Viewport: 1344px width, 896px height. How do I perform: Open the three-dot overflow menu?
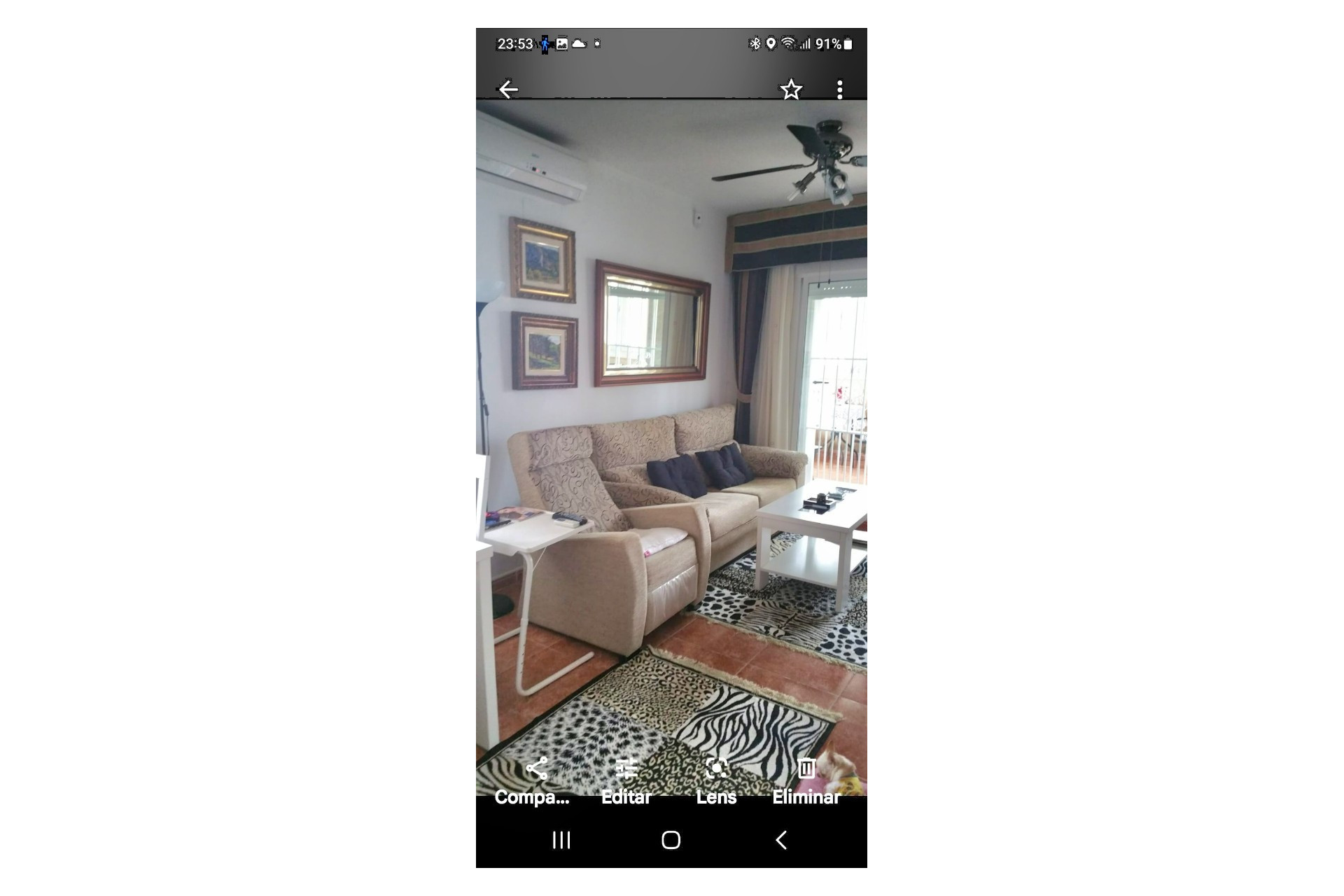pyautogui.click(x=839, y=89)
